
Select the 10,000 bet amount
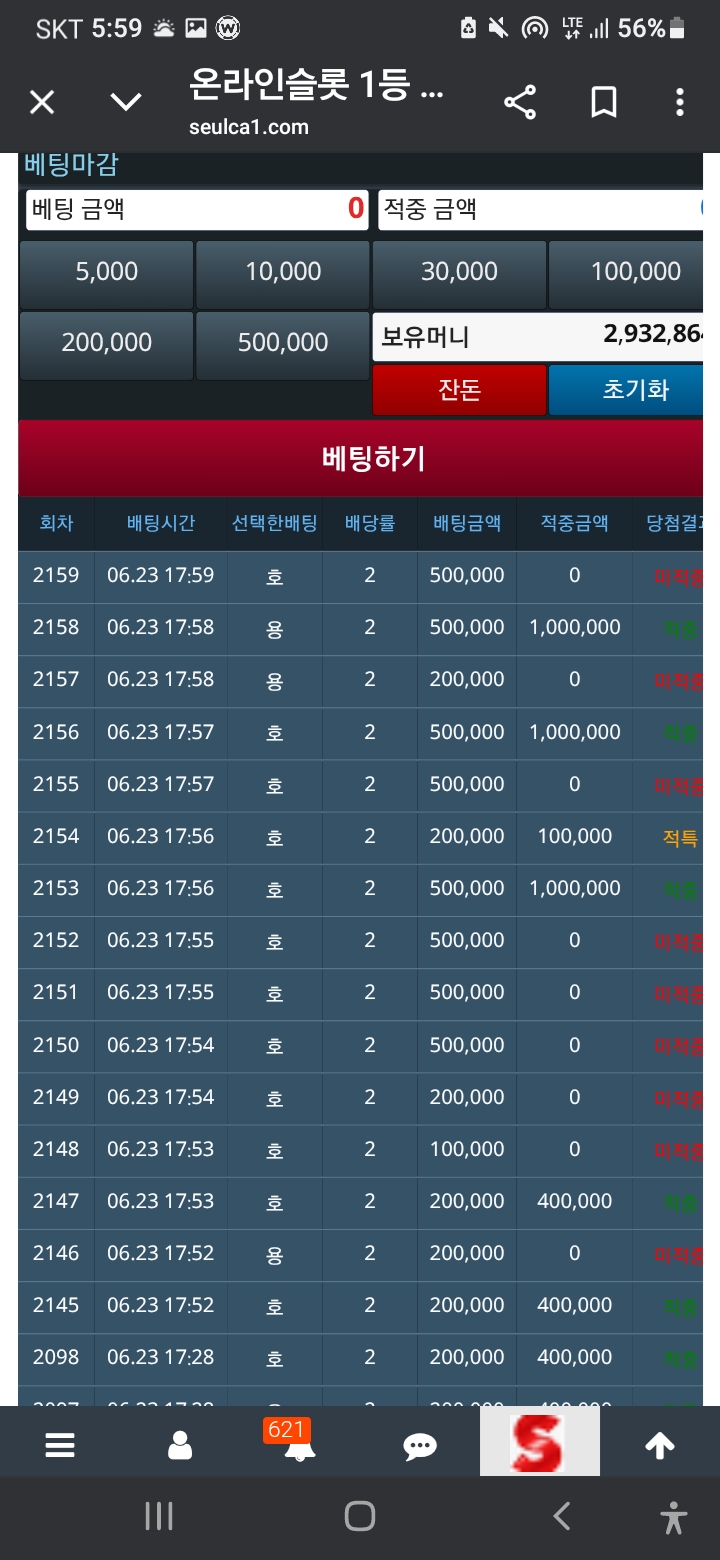pyautogui.click(x=283, y=274)
